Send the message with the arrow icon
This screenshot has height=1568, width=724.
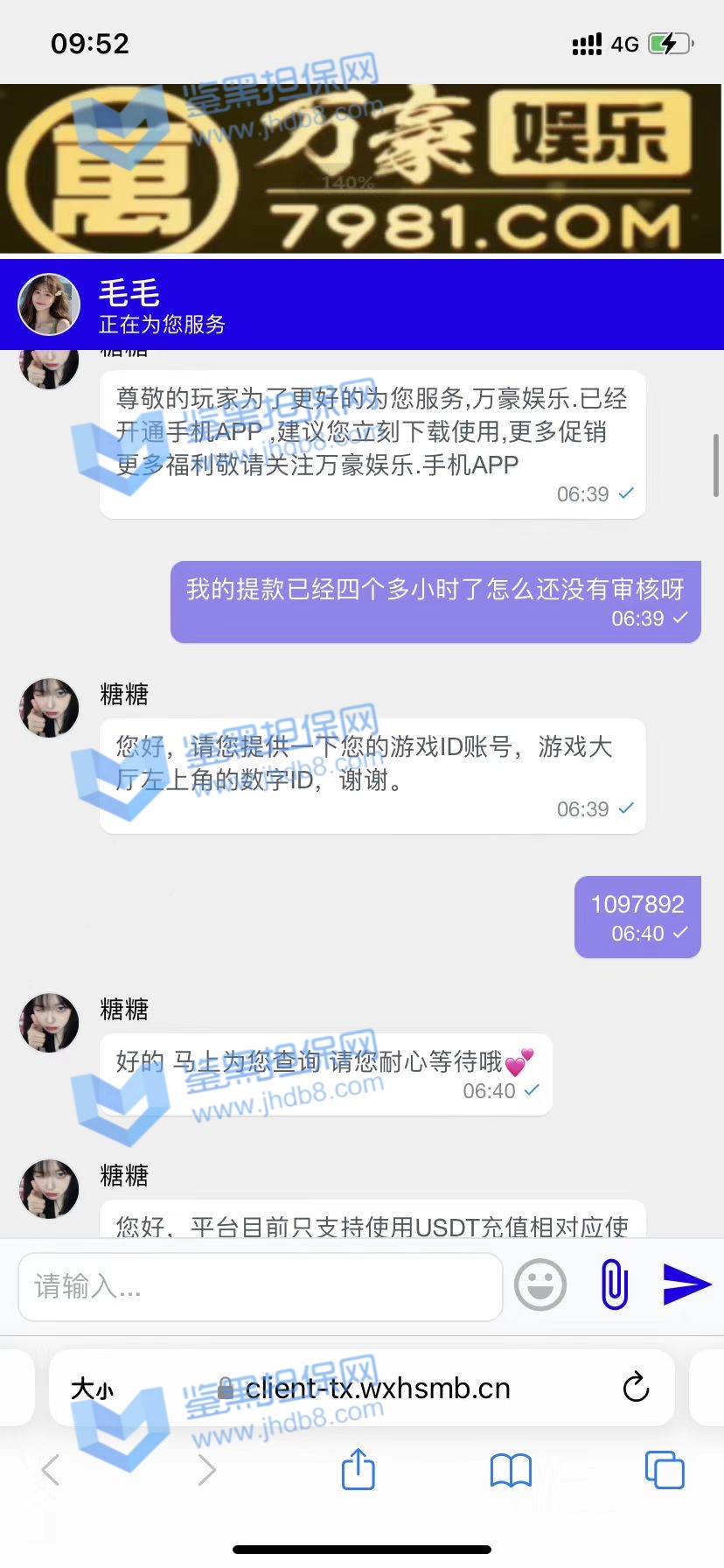pos(686,1284)
